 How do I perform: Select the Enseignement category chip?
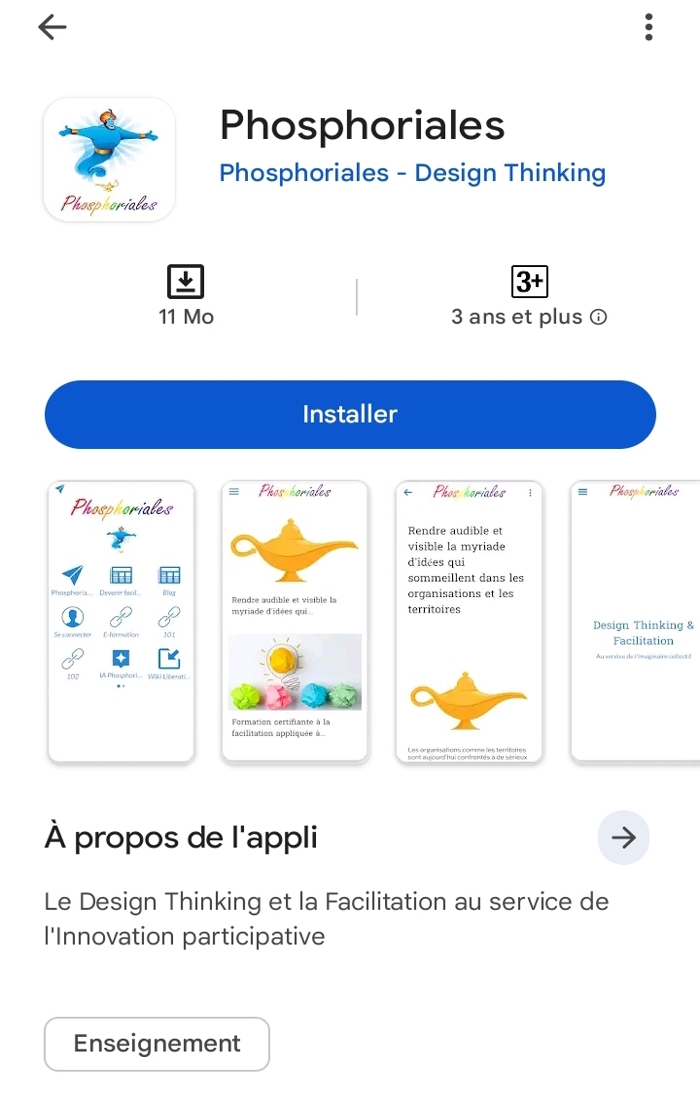pyautogui.click(x=157, y=1044)
